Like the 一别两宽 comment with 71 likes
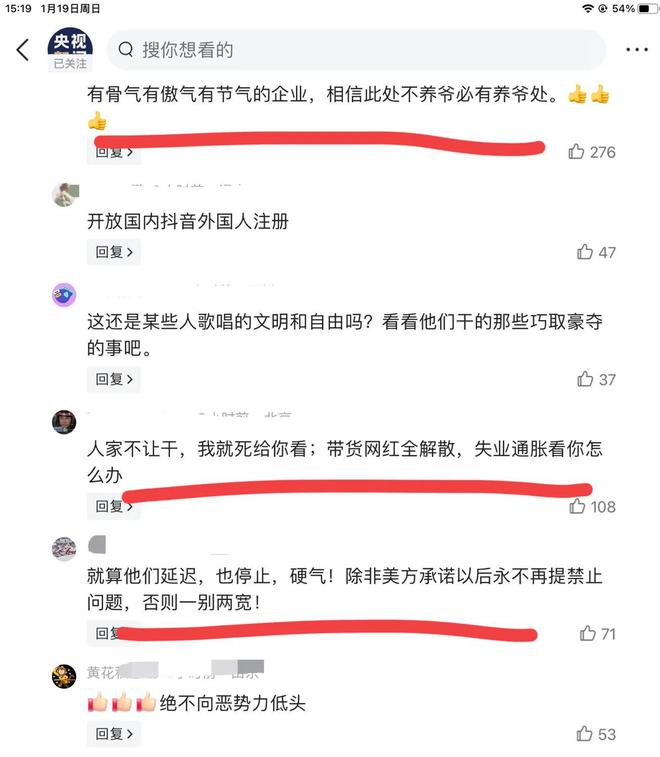Screen dimensions: 660x757 point(588,633)
